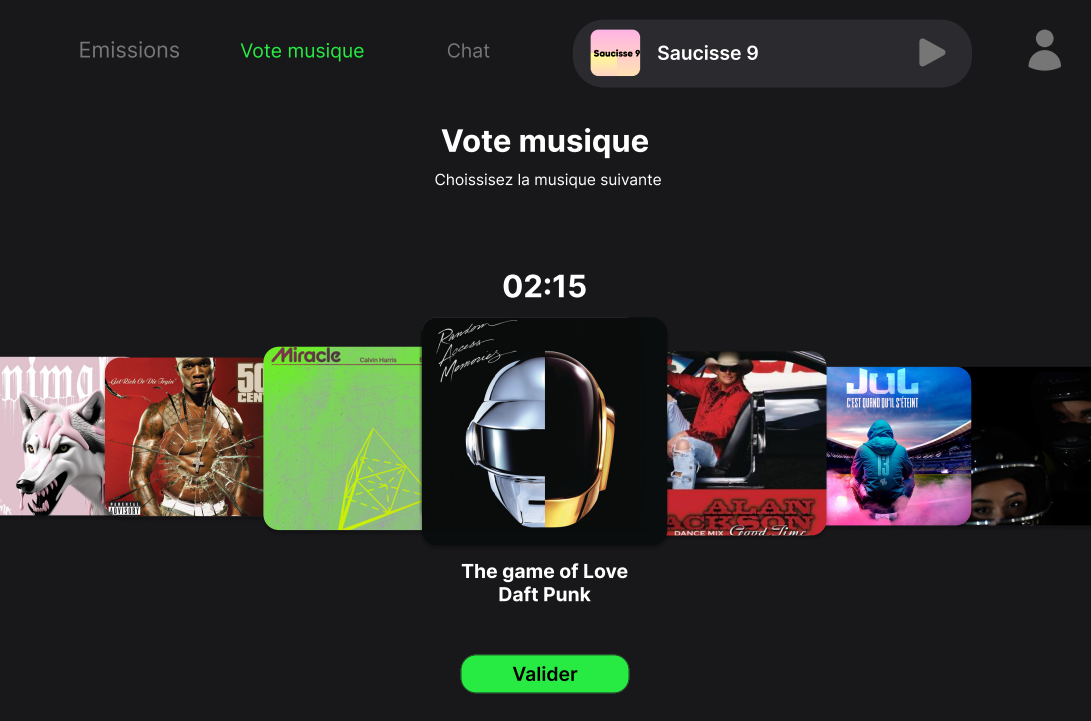This screenshot has width=1091, height=721.
Task: Choose the Calvin Harris Miracle cover
Action: coord(342,438)
